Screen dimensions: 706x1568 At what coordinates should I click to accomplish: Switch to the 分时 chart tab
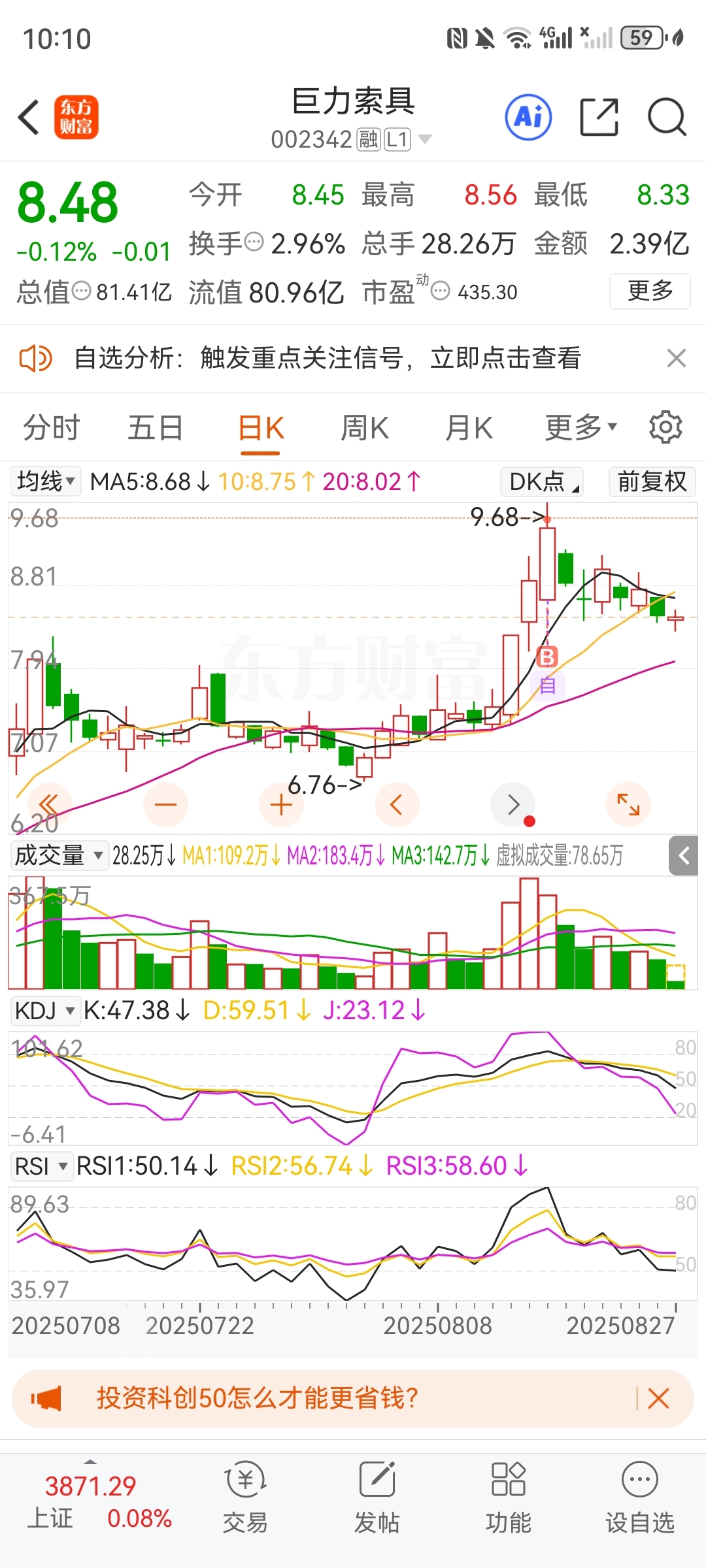[x=51, y=429]
